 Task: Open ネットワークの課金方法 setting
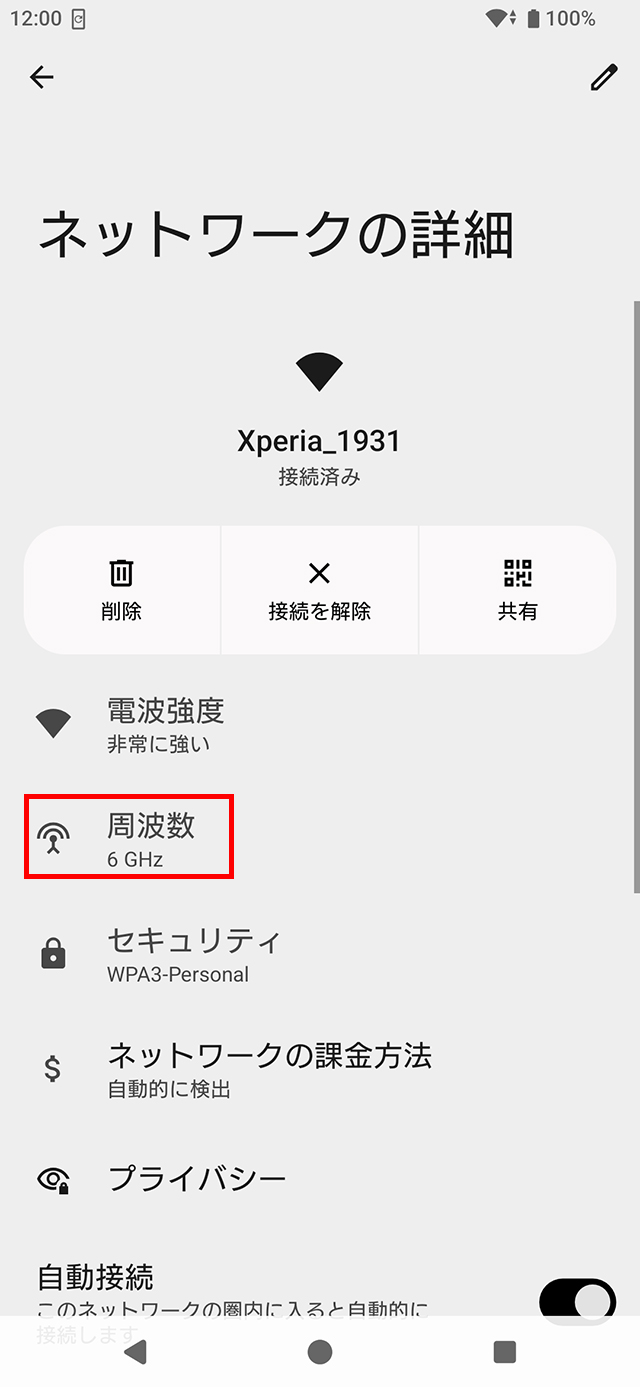click(320, 1068)
